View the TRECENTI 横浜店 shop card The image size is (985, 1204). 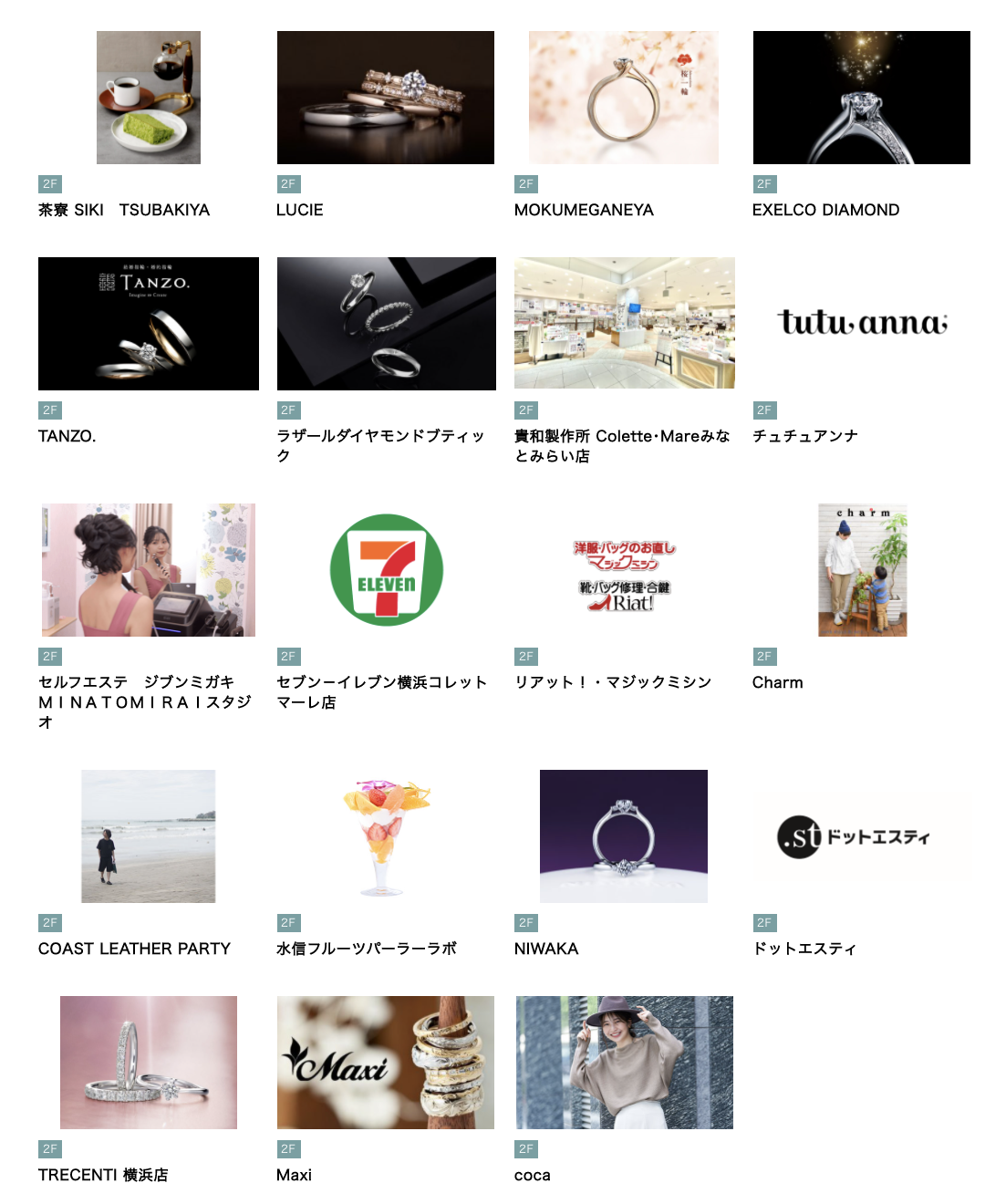point(149,1063)
